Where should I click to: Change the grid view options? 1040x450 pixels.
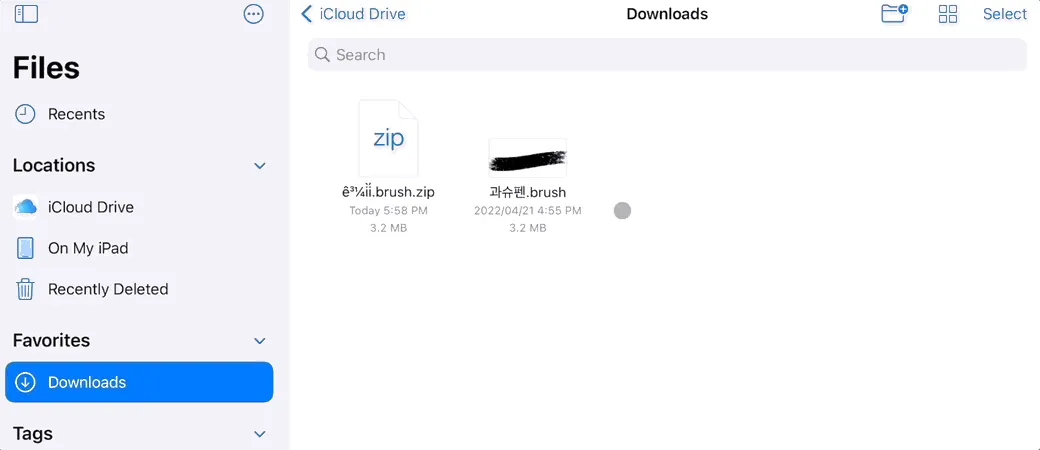point(948,14)
